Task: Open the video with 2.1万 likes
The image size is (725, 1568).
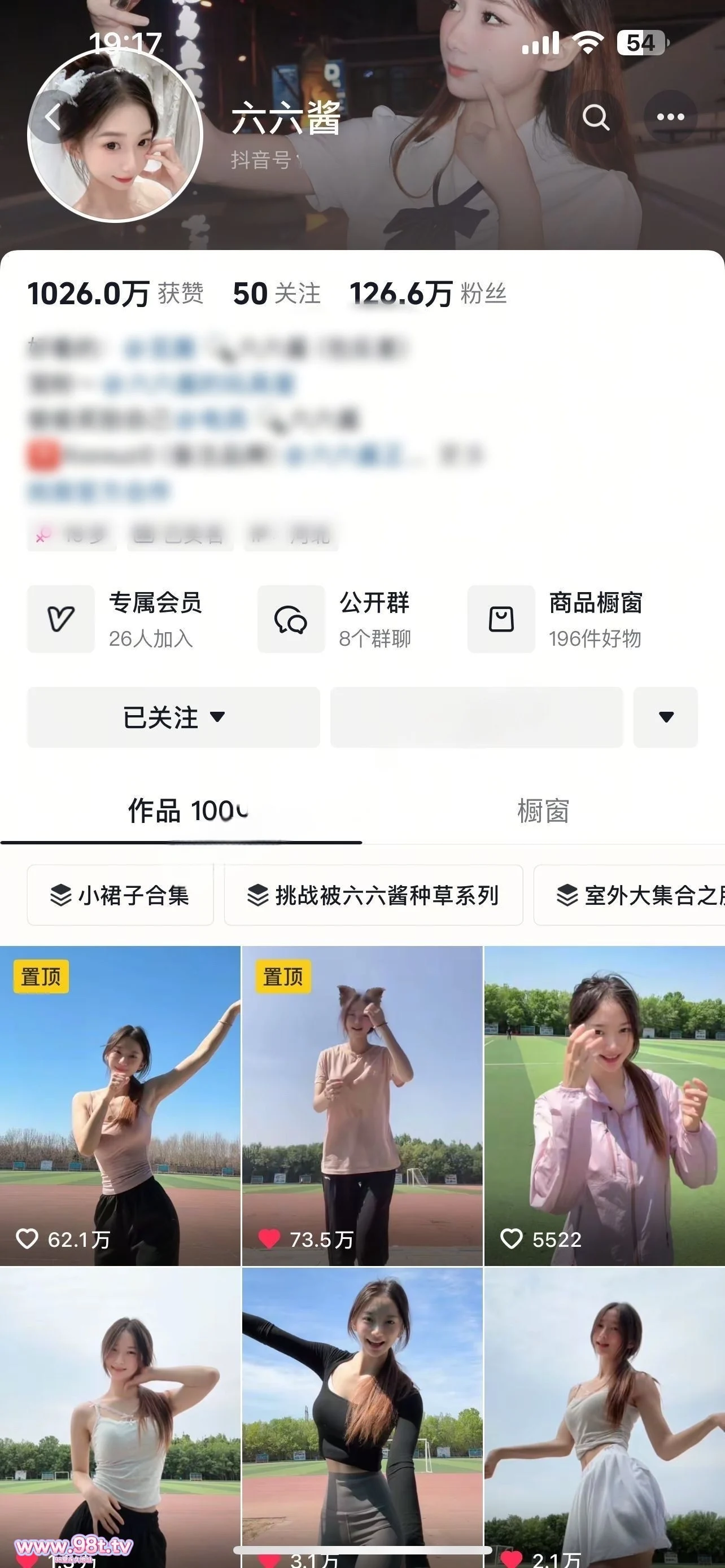Action: tap(605, 1418)
